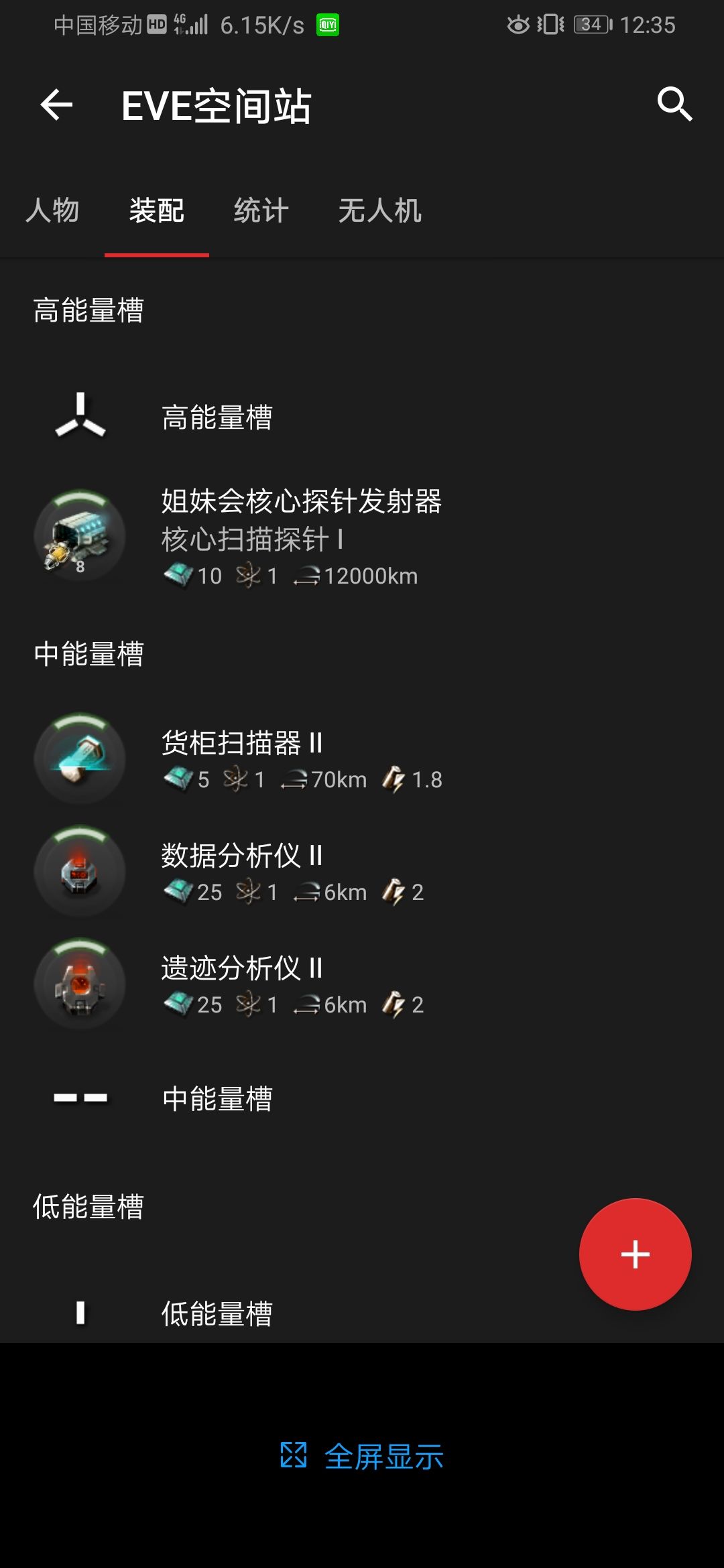Click the empty 高能量槽 slot icon

point(80,415)
